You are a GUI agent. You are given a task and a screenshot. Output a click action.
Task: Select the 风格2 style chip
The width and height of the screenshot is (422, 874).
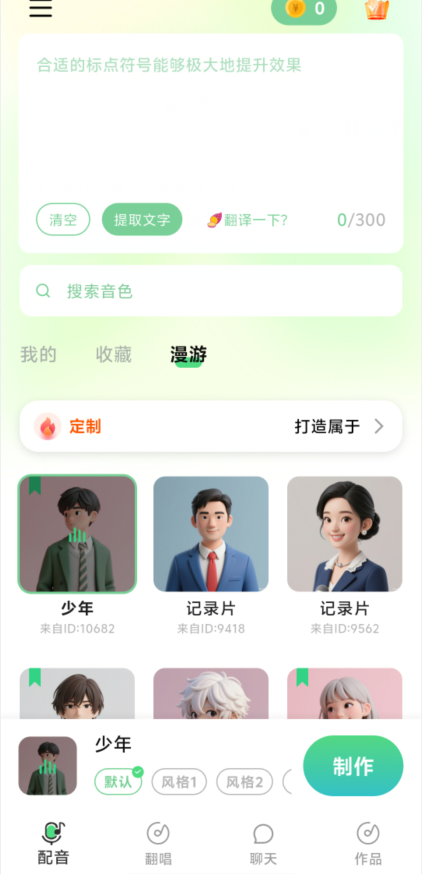coord(244,782)
